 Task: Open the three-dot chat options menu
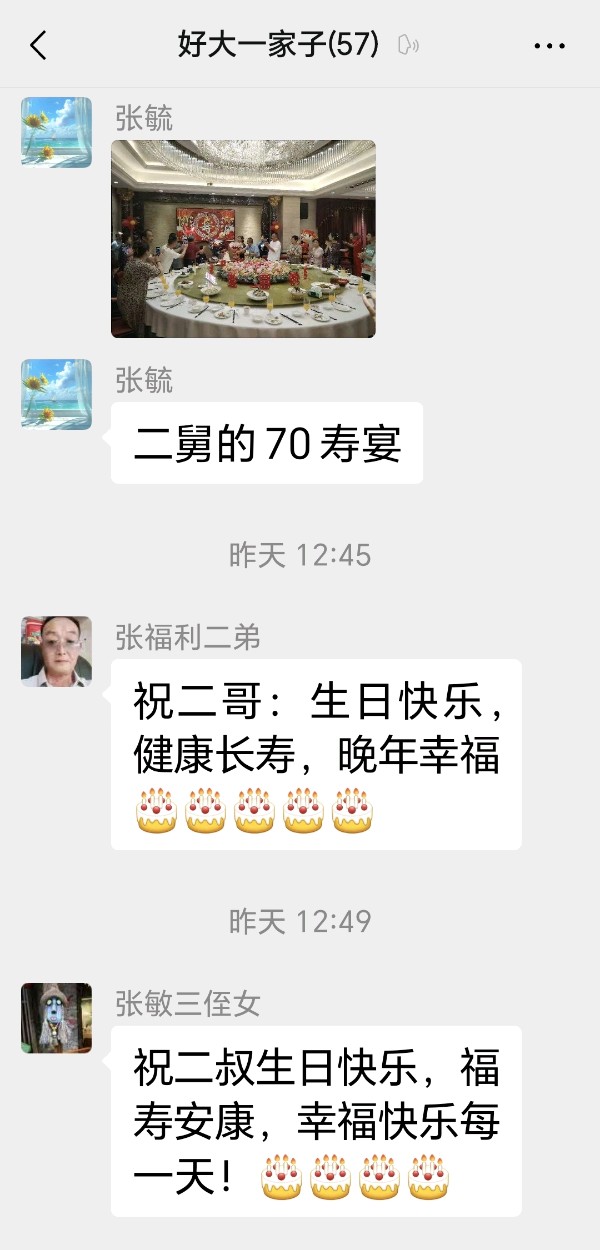tap(550, 46)
